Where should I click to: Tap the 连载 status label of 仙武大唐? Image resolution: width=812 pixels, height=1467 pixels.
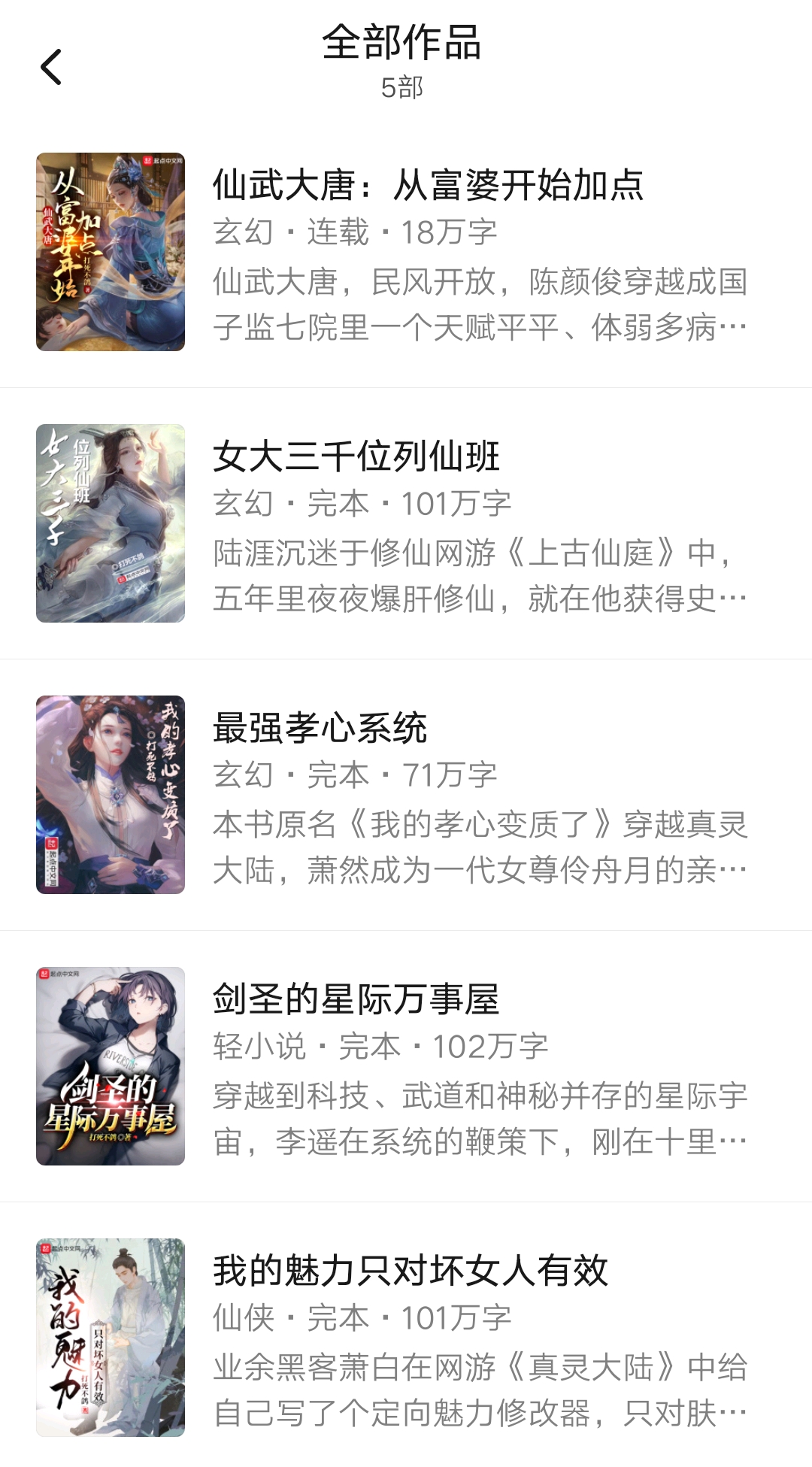pos(339,231)
